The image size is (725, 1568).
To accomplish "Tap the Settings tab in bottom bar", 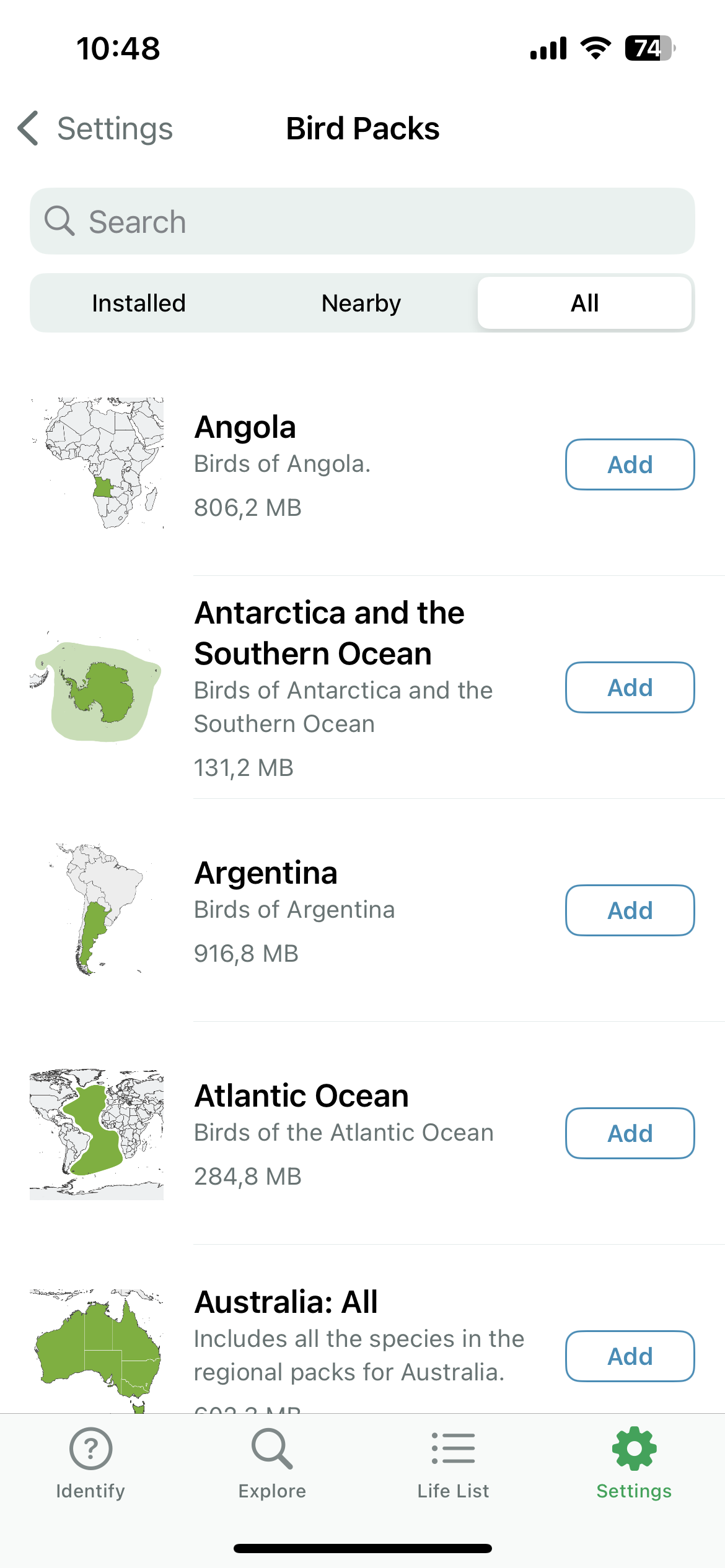I will pyautogui.click(x=634, y=1463).
